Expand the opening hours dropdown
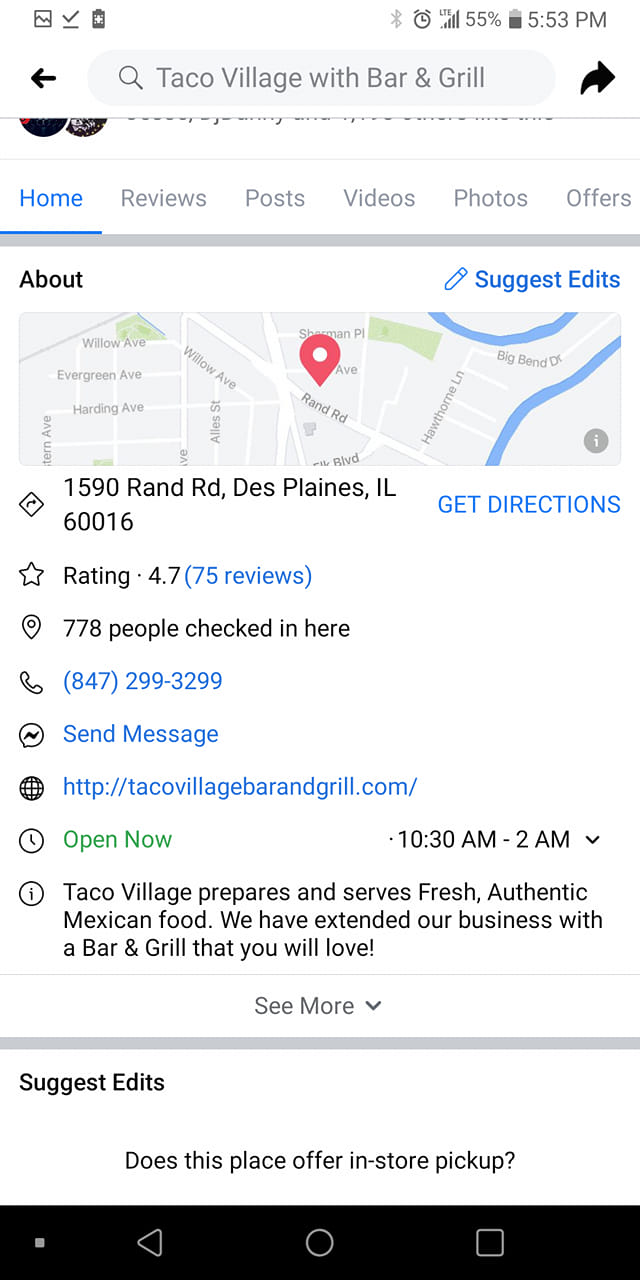 click(593, 840)
